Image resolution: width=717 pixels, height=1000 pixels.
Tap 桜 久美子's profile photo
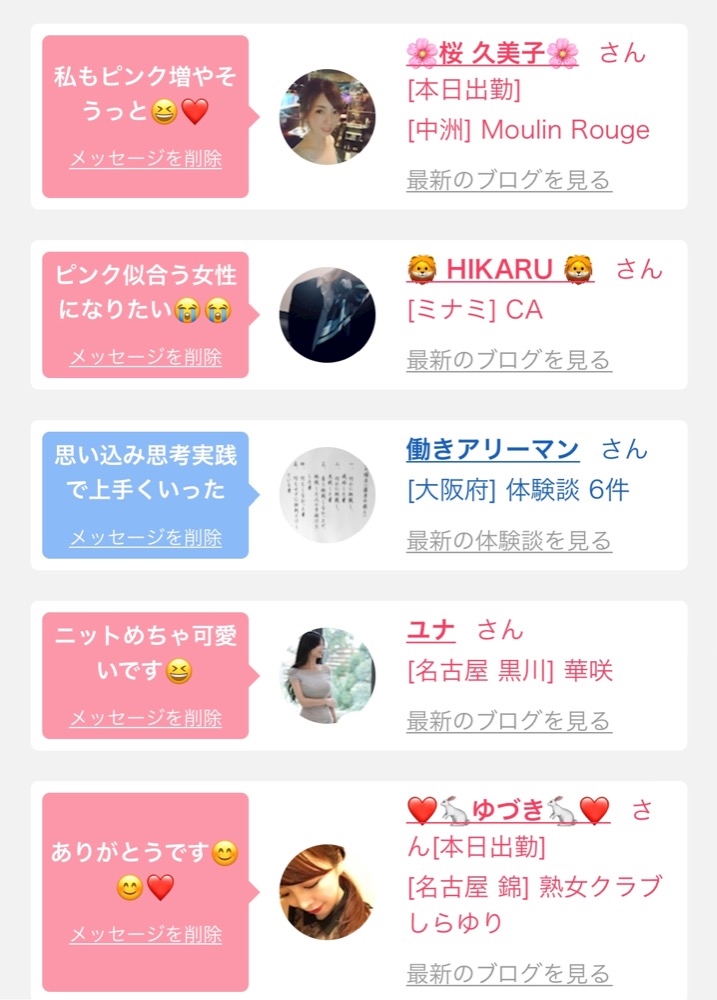point(327,116)
